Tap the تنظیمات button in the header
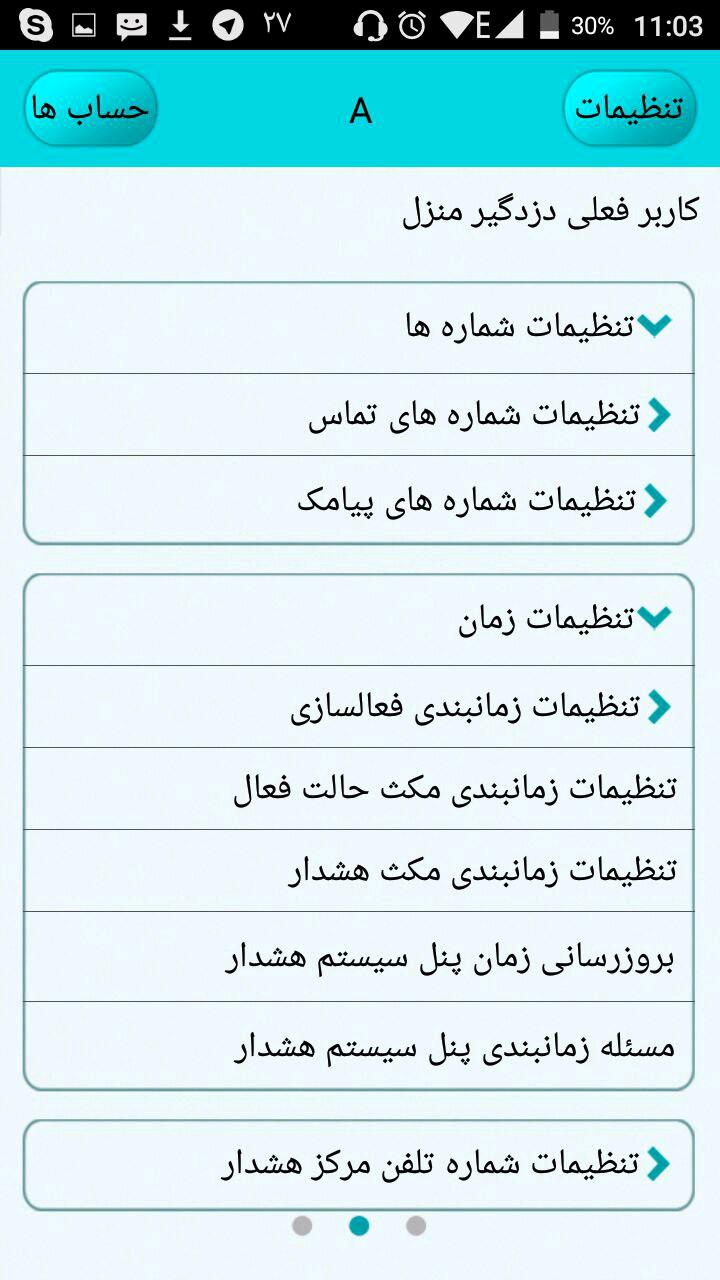The image size is (720, 1280). (x=630, y=108)
